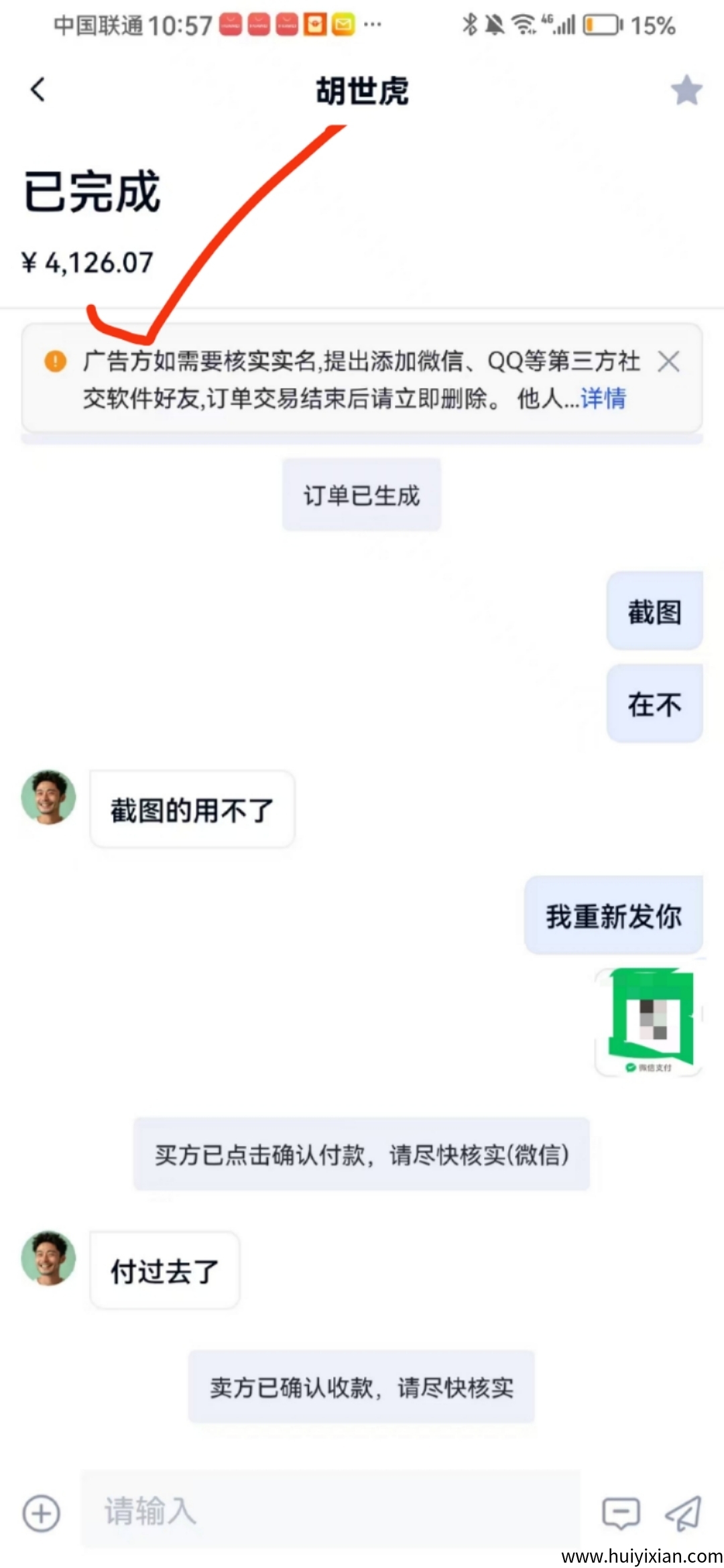Tap the plus icon to add attachment
Screen dimensions: 724x1568
[x=42, y=1513]
